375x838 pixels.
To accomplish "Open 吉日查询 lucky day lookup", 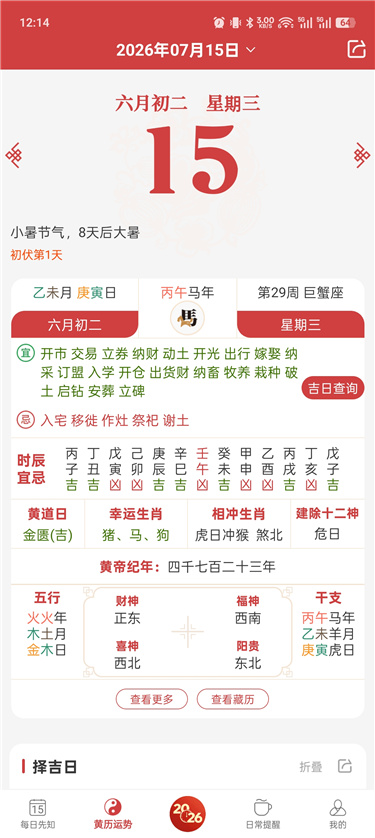I will coord(333,388).
